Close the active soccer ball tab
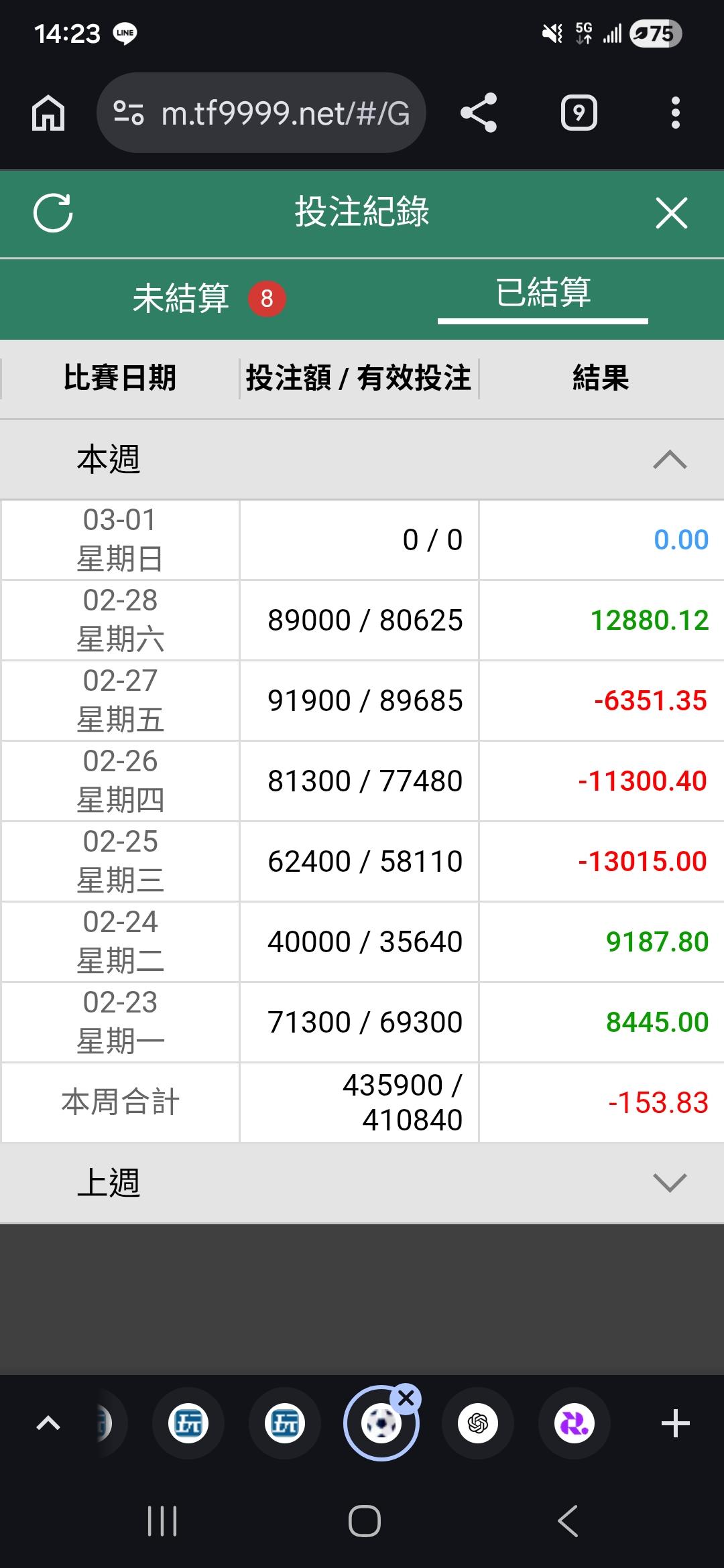724x1568 pixels. pos(406,1398)
